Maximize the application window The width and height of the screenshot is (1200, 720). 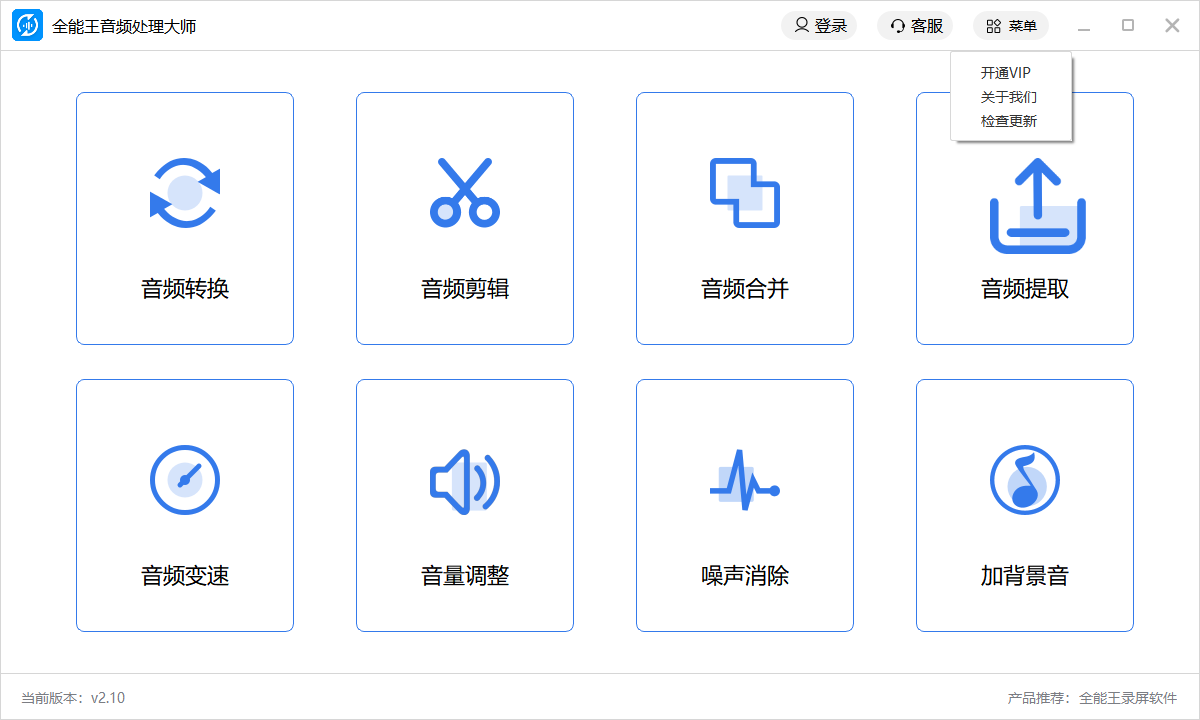[x=1128, y=26]
